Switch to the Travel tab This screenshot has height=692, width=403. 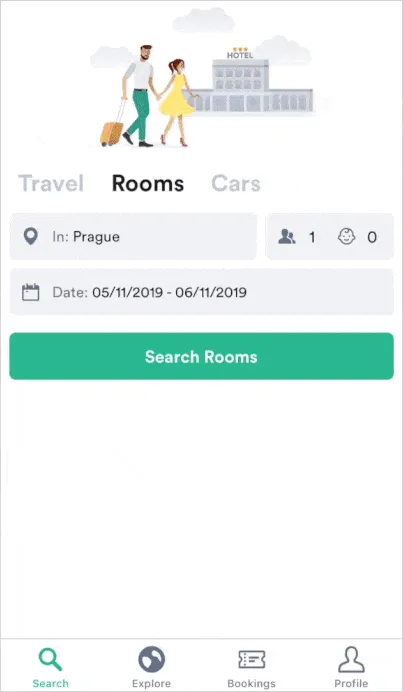click(51, 183)
